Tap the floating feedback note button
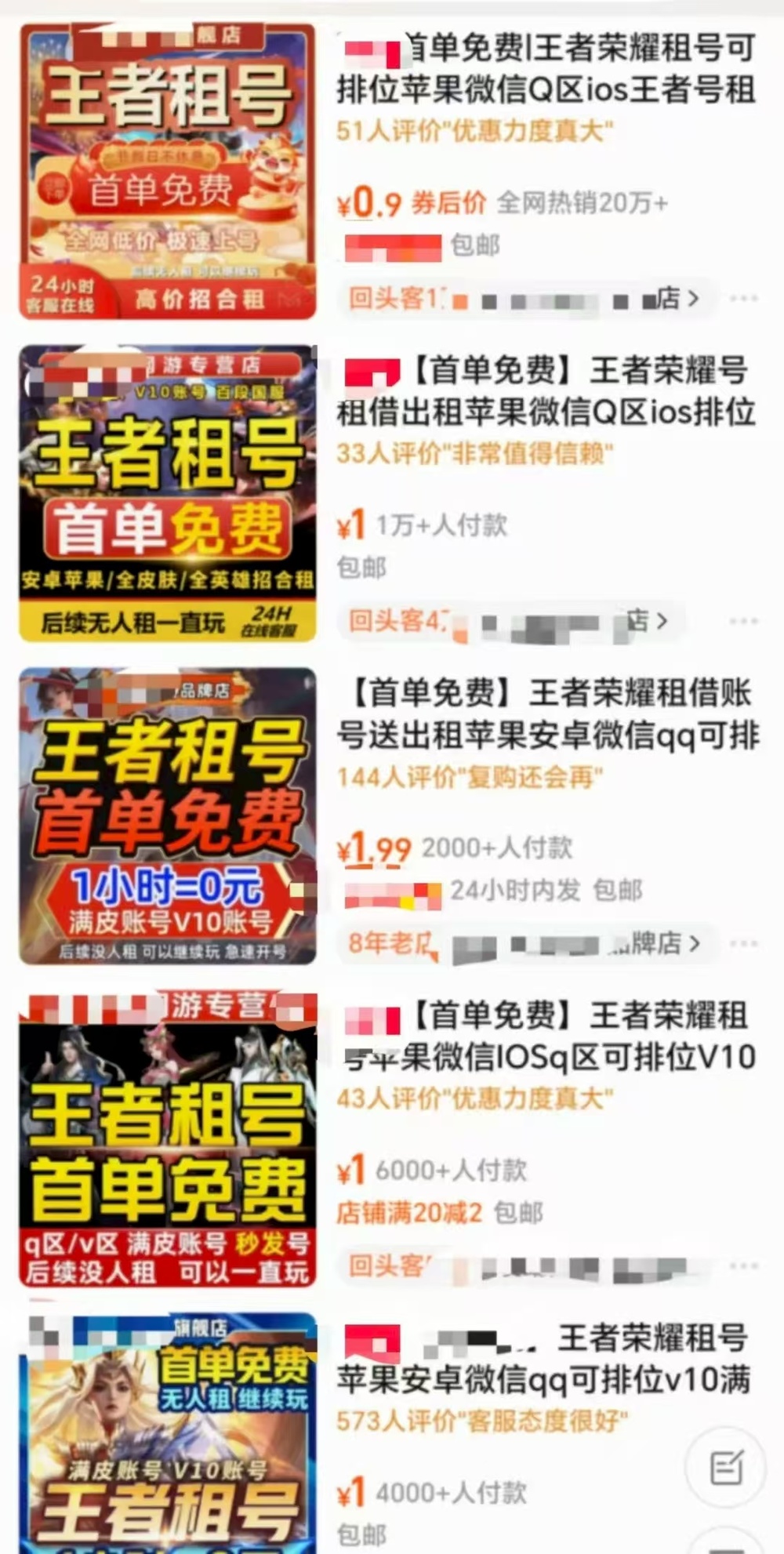 point(725,1466)
